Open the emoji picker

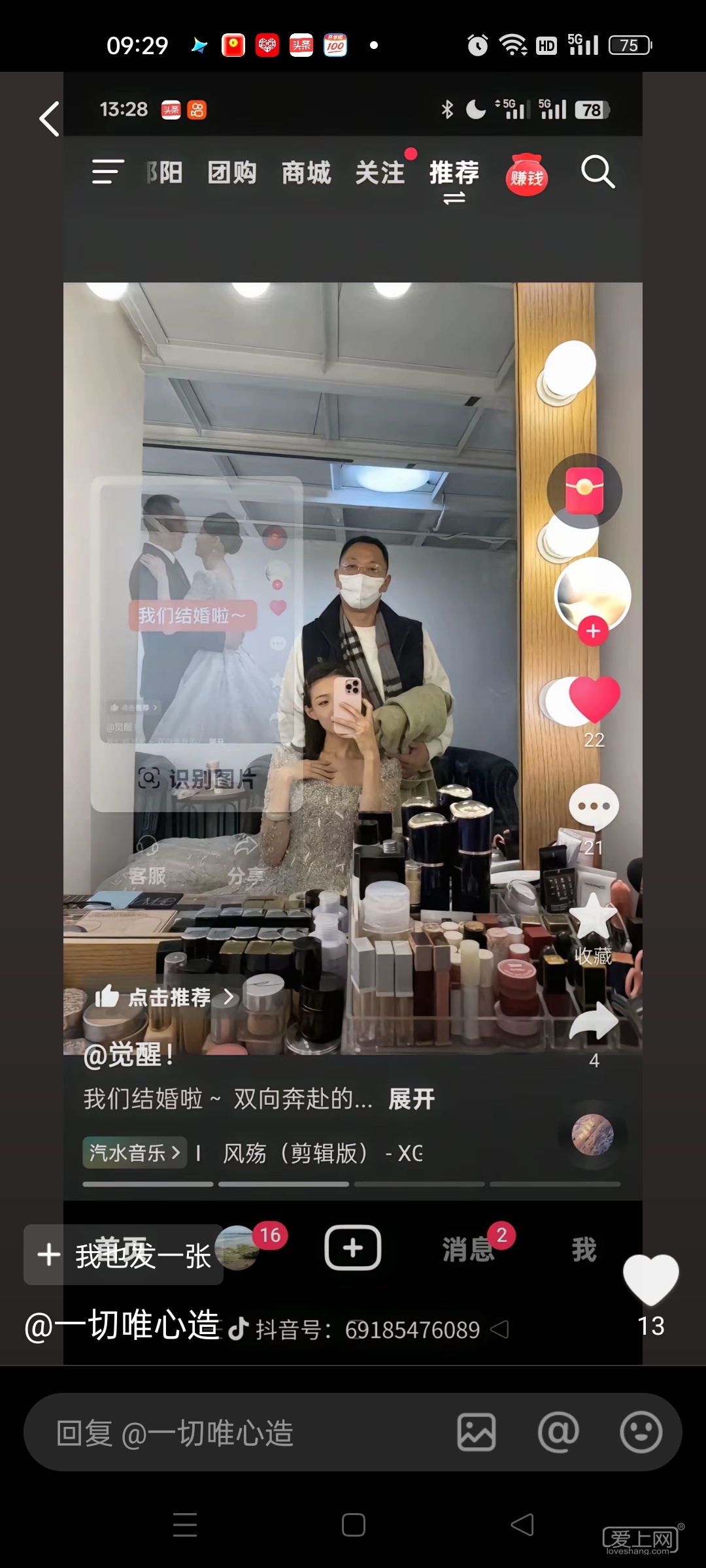(640, 1433)
